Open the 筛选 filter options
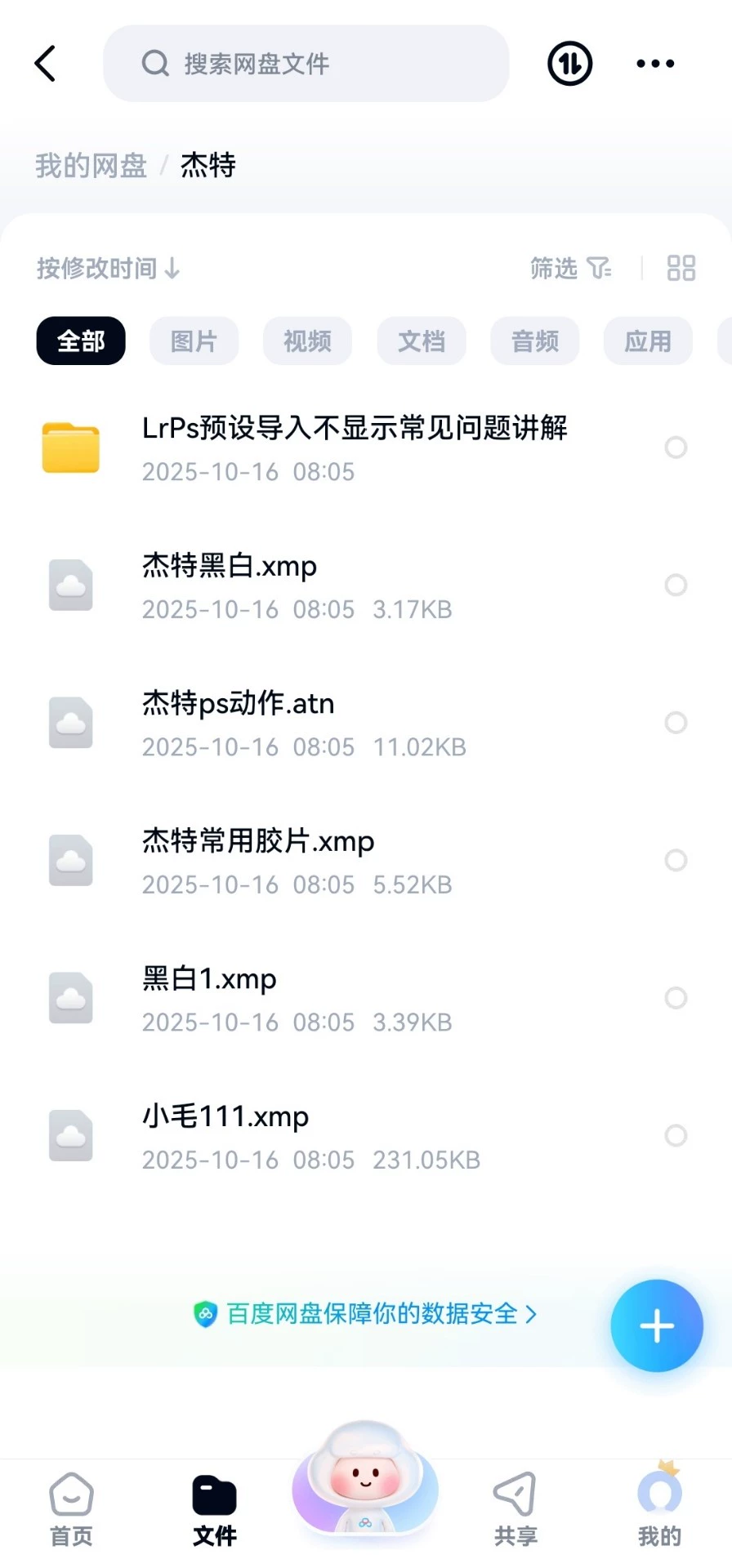This screenshot has height=1568, width=732. (570, 268)
